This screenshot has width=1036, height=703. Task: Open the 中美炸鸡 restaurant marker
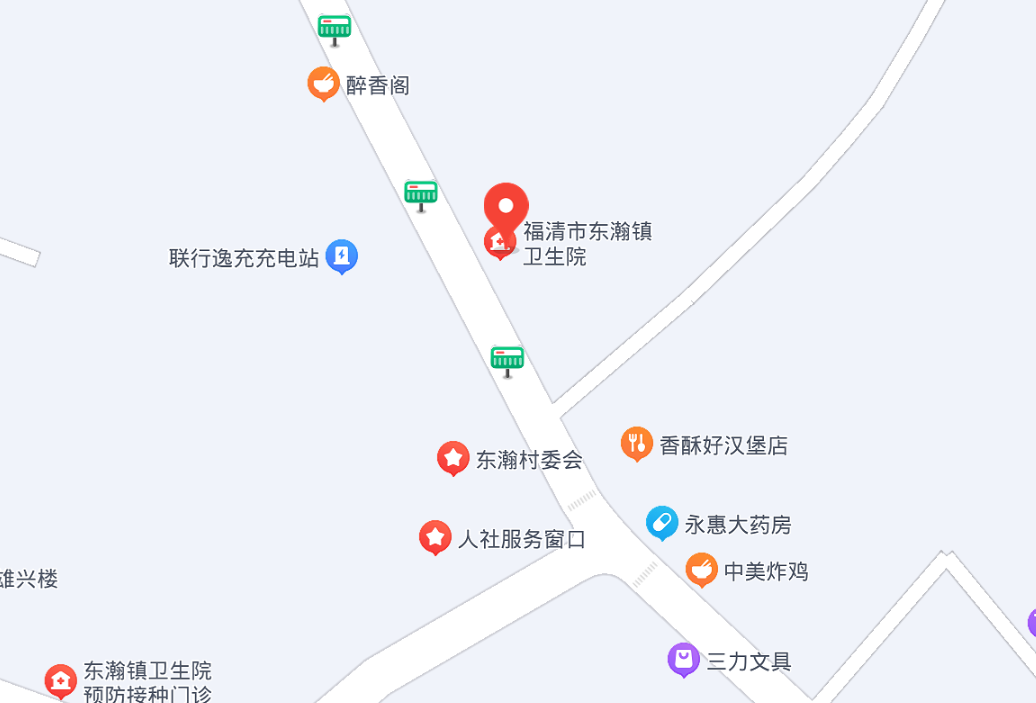point(702,570)
